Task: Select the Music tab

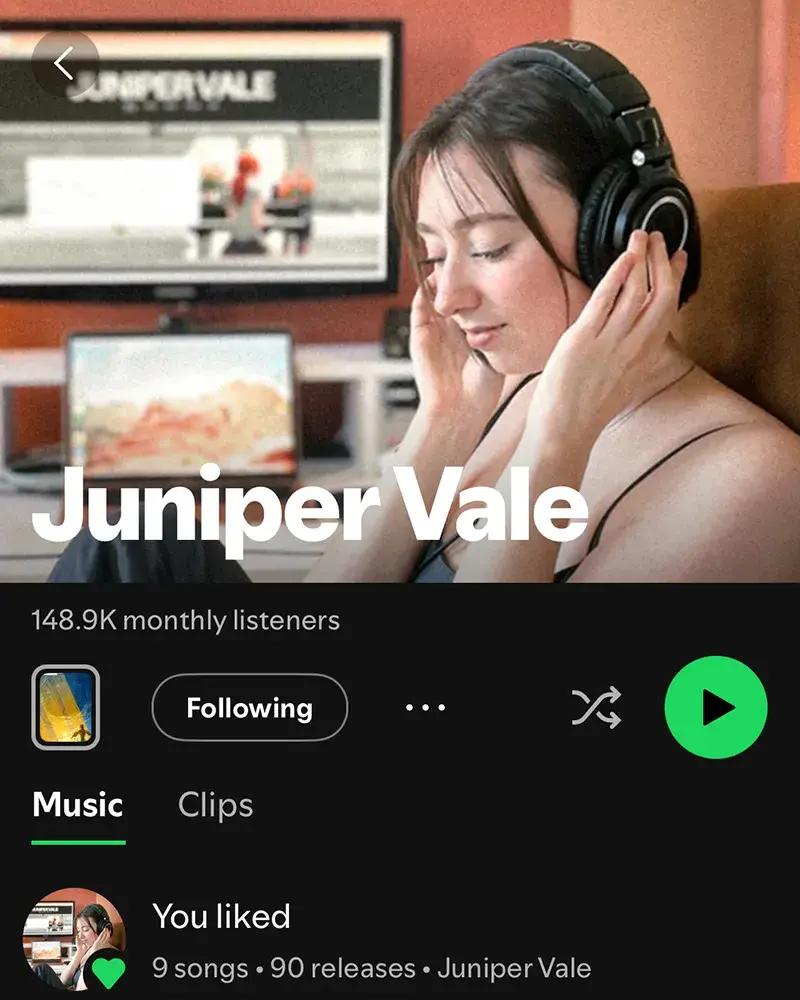Action: click(77, 805)
